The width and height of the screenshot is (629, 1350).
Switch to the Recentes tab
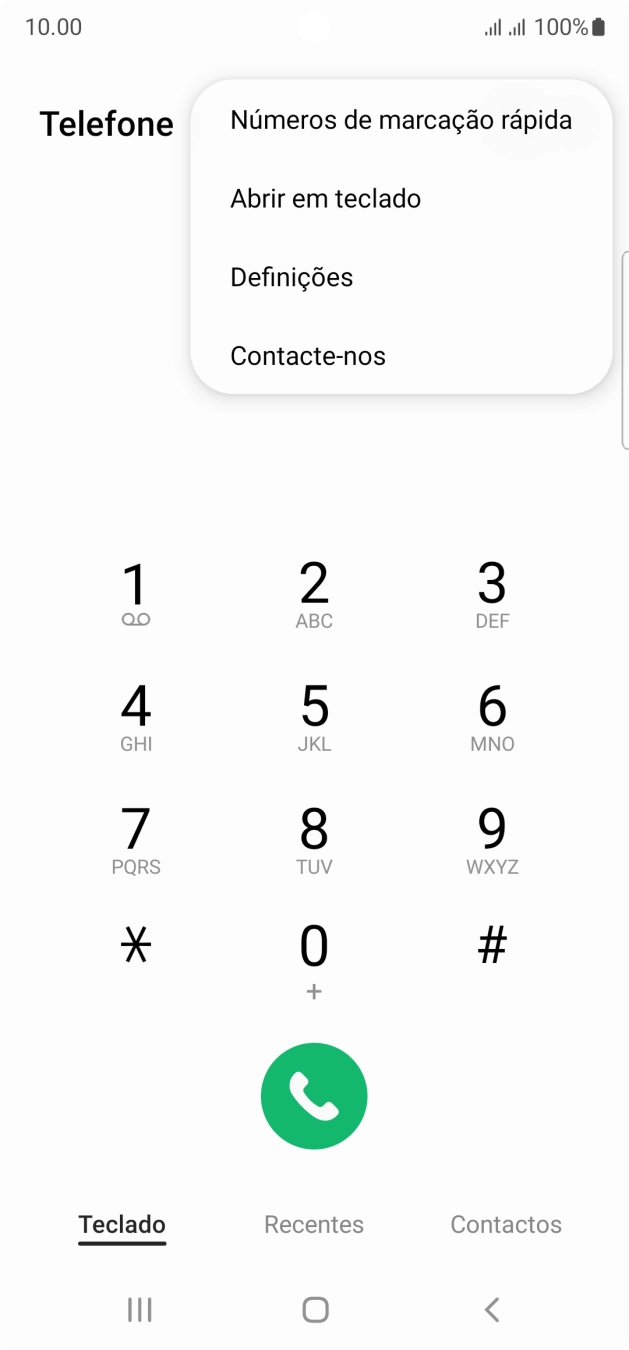(314, 1224)
